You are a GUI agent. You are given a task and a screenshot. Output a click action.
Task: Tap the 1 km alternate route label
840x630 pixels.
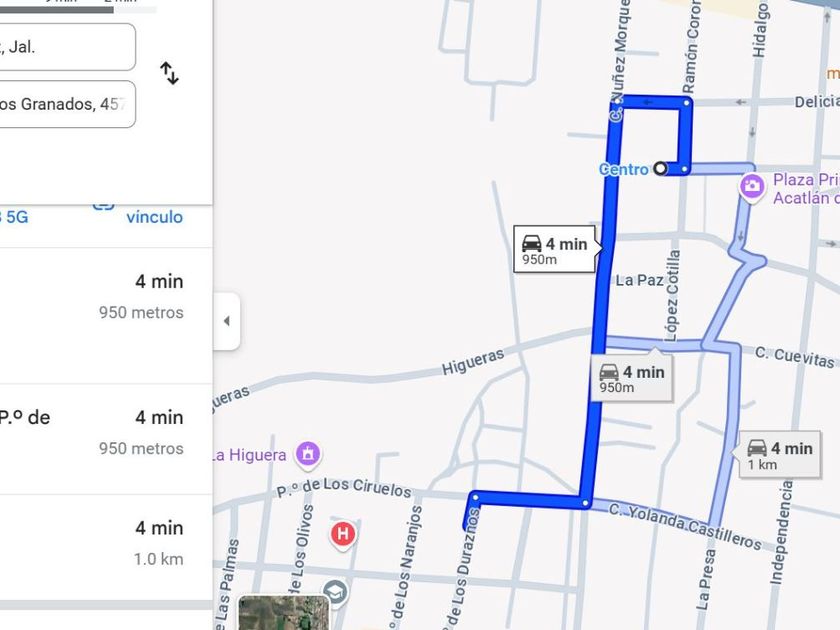(x=781, y=455)
